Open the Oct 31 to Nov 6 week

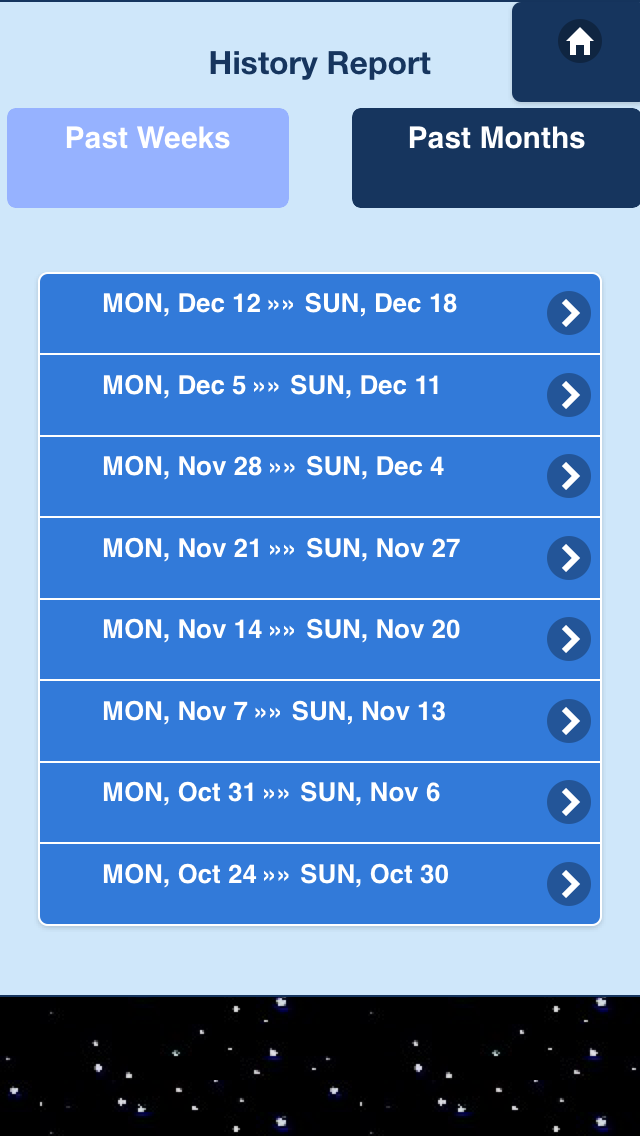(x=320, y=802)
